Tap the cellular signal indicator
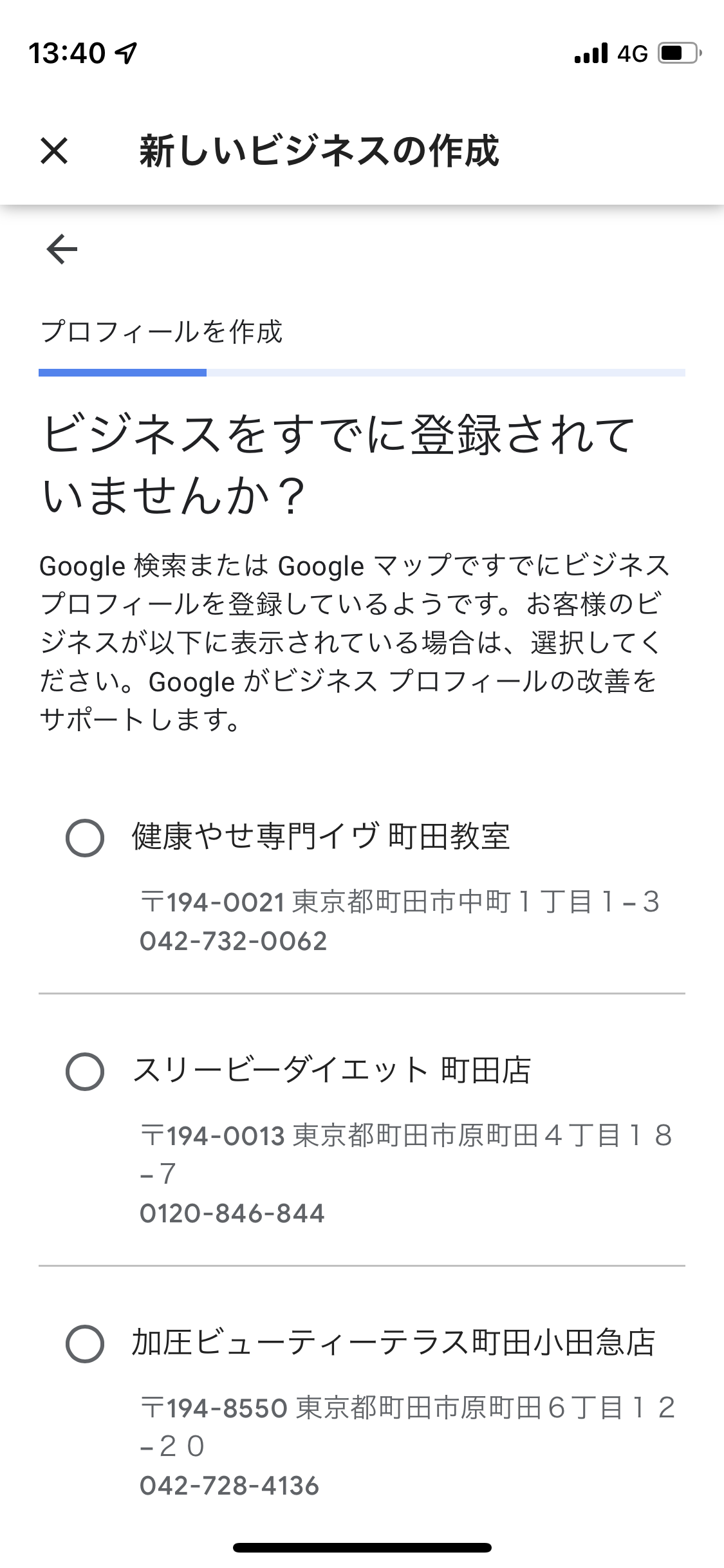This screenshot has height=1568, width=724. (589, 53)
